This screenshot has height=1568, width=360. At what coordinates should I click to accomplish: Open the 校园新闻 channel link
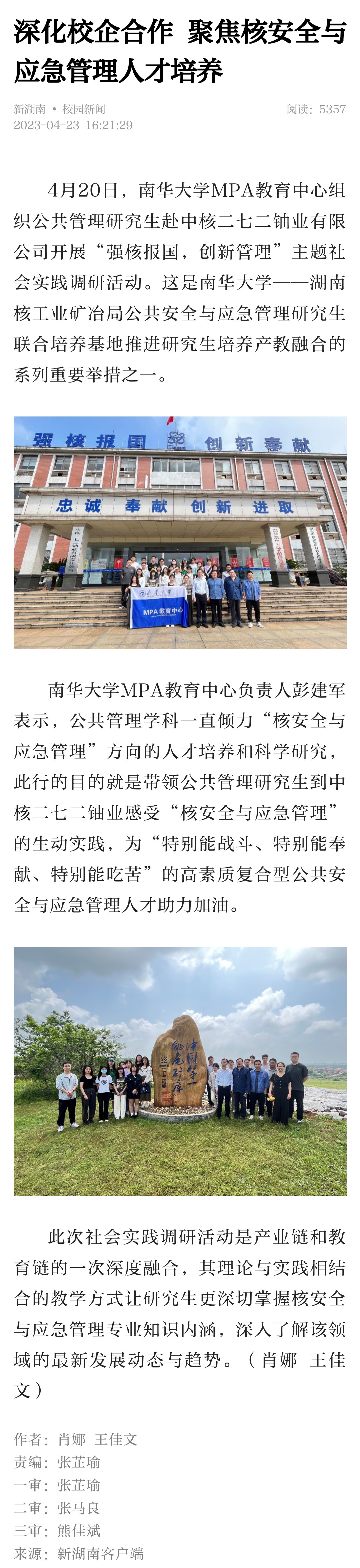point(83,109)
